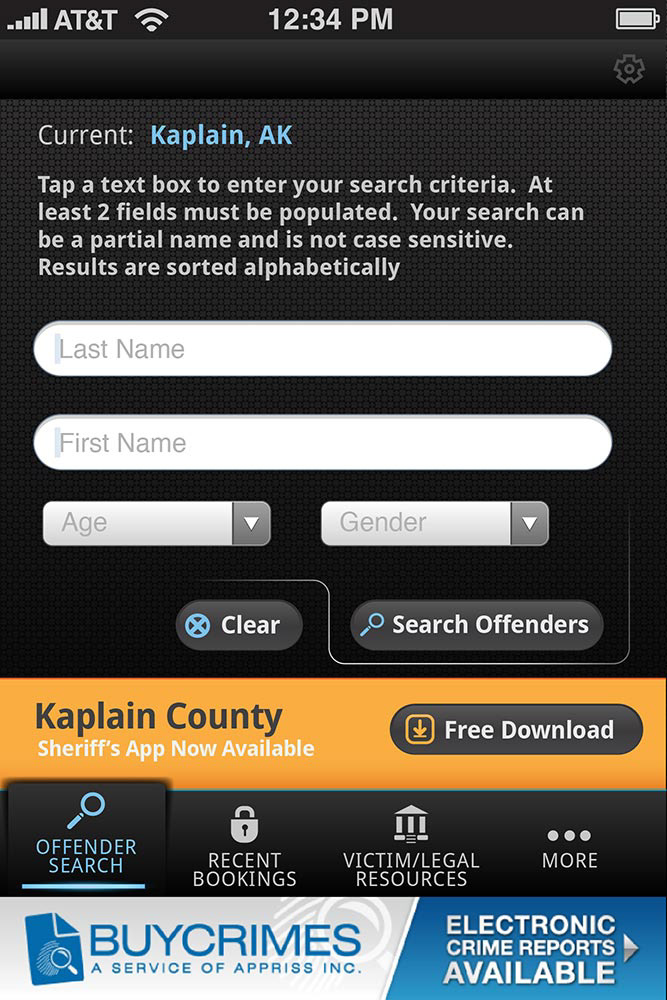Image resolution: width=667 pixels, height=1000 pixels.
Task: Change the current location Kaplain, AK
Action: pos(221,135)
